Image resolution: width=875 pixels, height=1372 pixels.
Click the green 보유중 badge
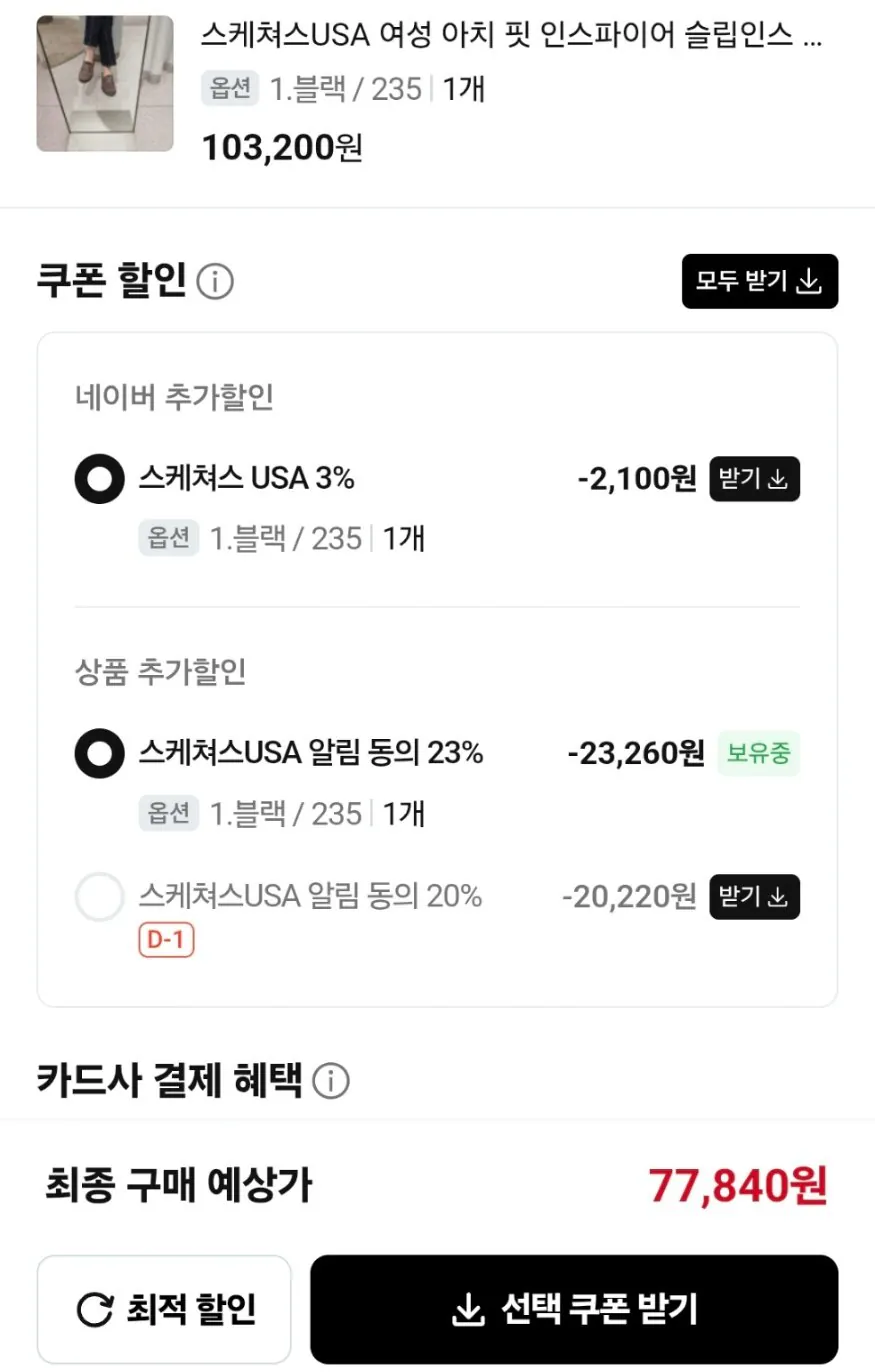point(757,754)
